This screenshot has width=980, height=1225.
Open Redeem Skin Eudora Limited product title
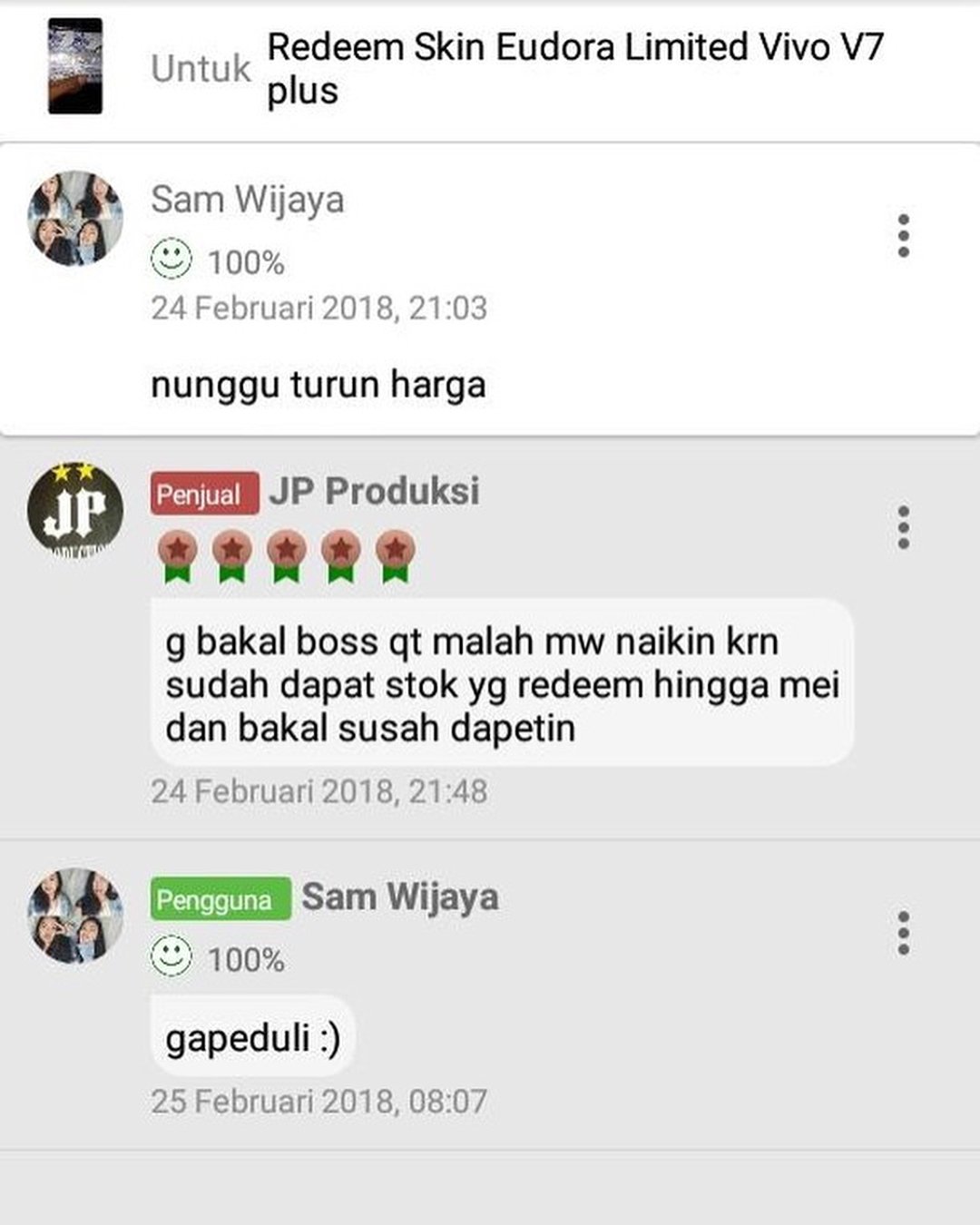click(574, 68)
